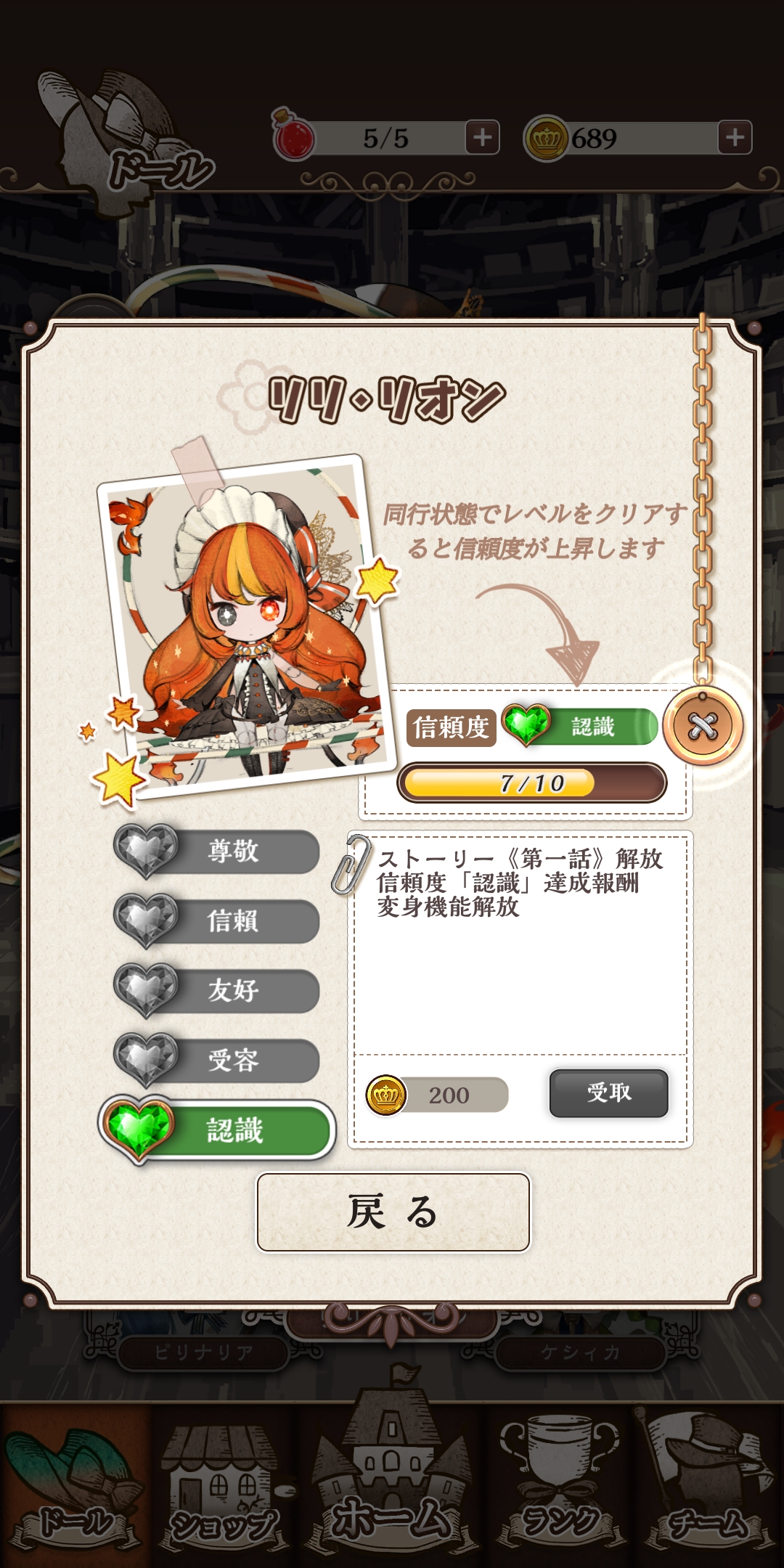Image resolution: width=784 pixels, height=1568 pixels.
Task: Switch to the ドール tab
Action: [75, 1487]
